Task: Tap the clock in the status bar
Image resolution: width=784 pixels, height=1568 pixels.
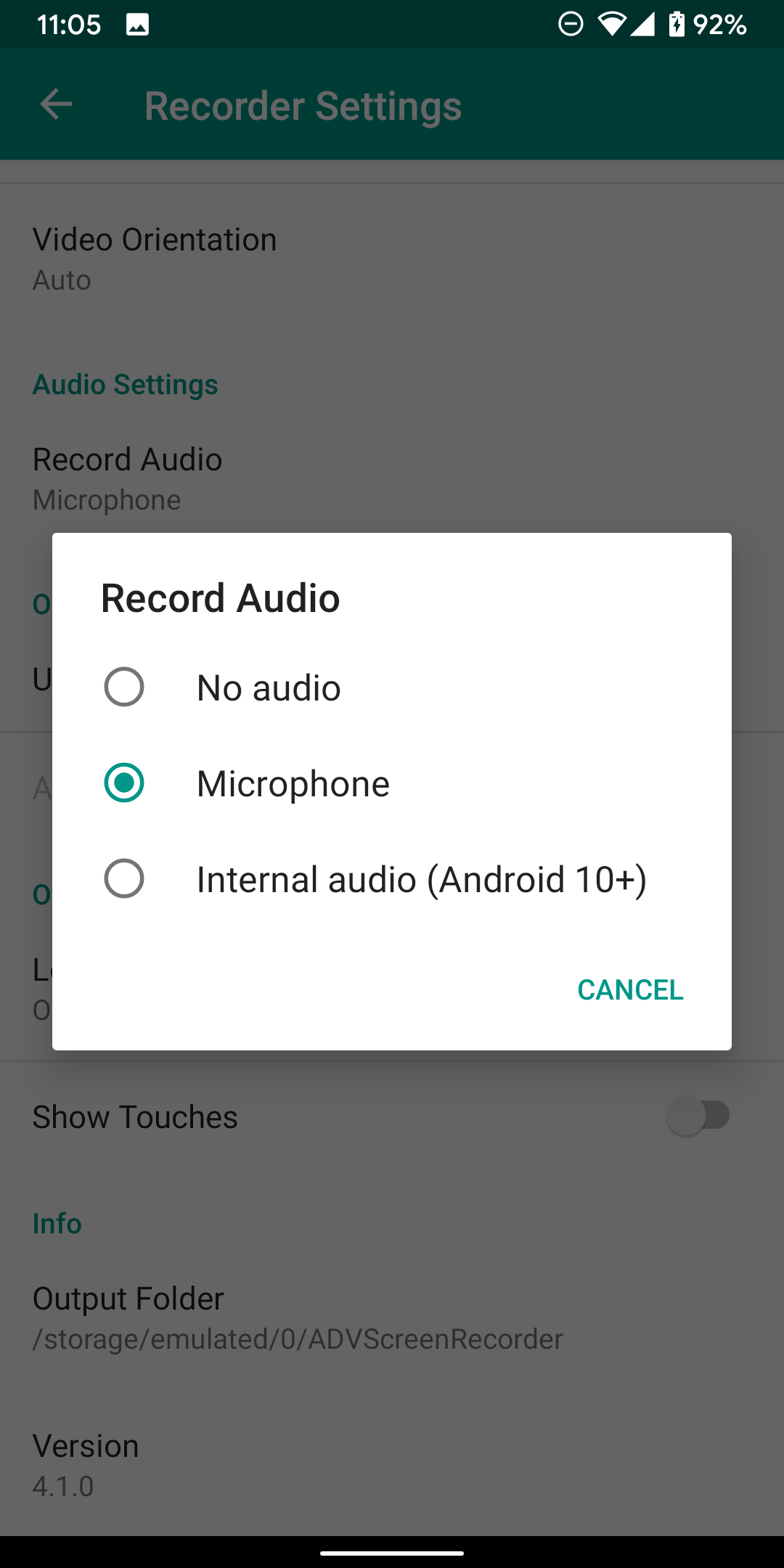Action: click(69, 24)
